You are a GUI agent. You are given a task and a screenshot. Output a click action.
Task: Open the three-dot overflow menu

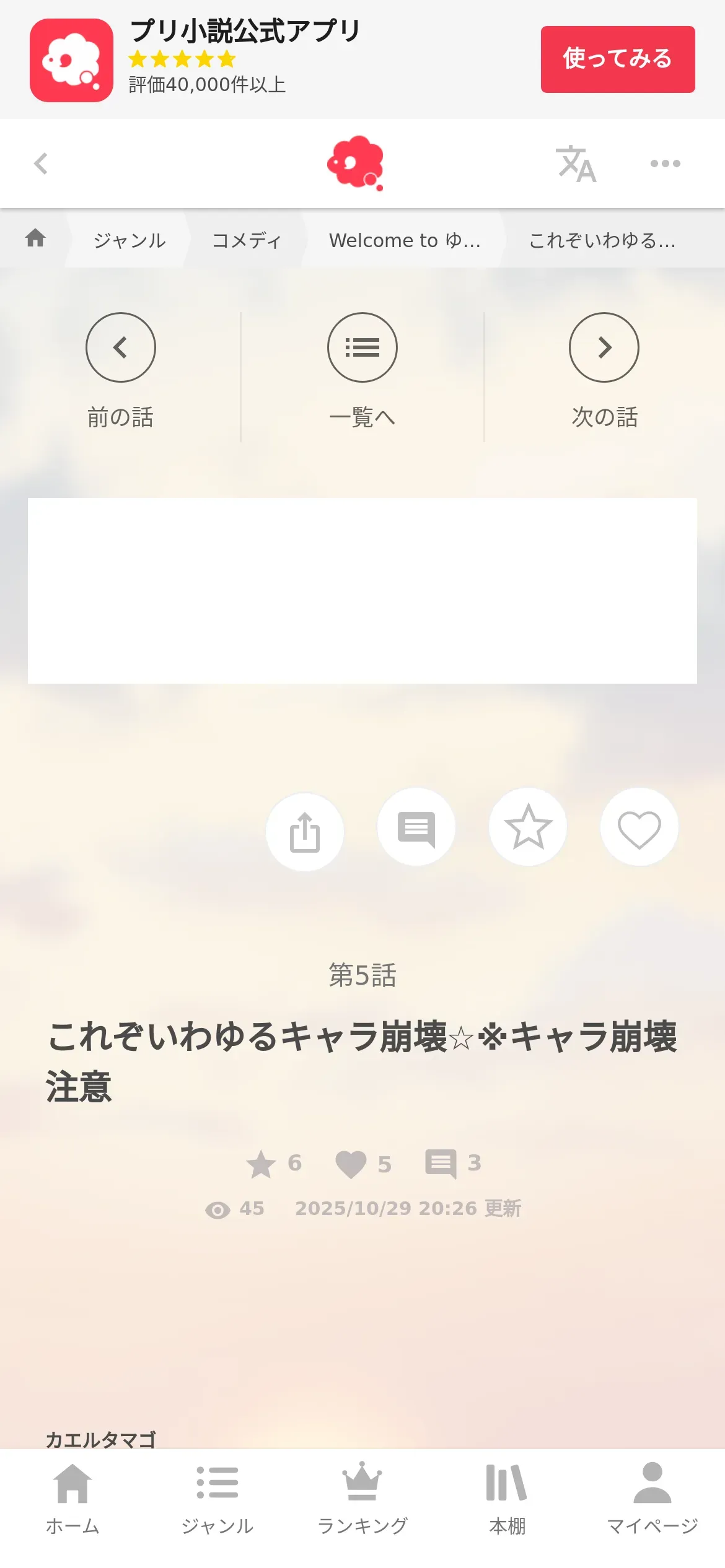(x=665, y=163)
